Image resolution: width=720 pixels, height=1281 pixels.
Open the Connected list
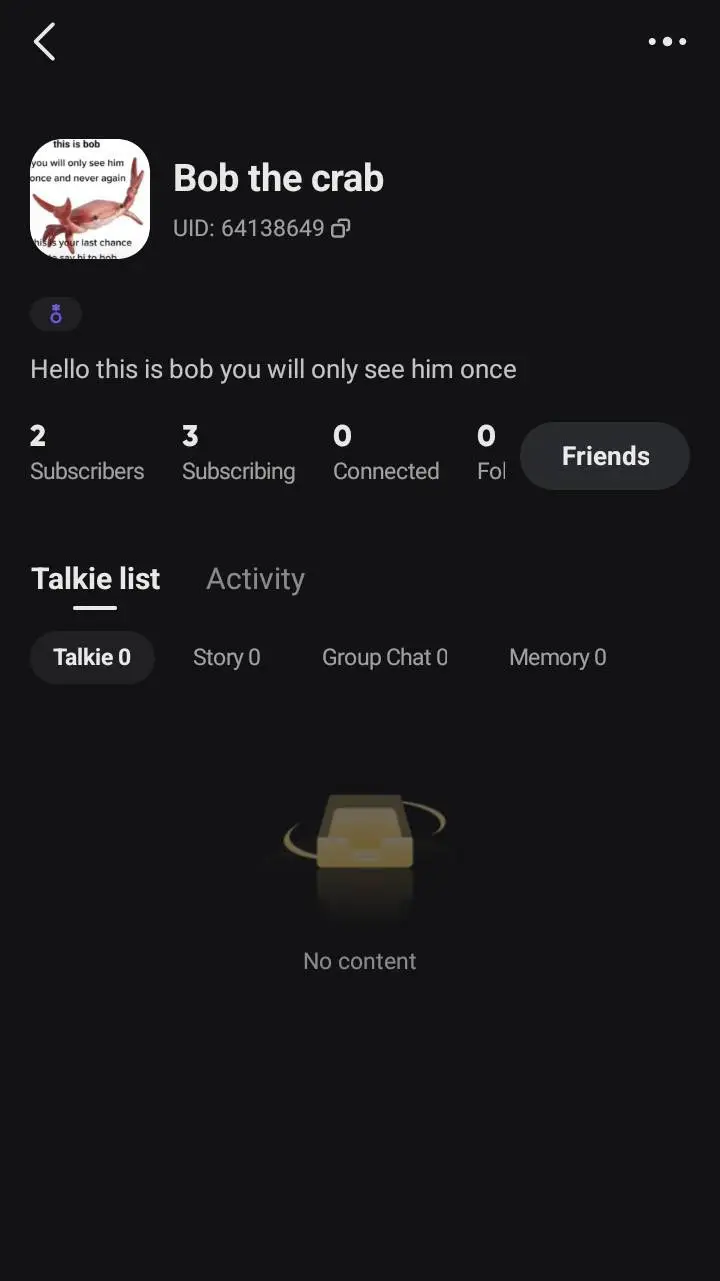[x=386, y=453]
